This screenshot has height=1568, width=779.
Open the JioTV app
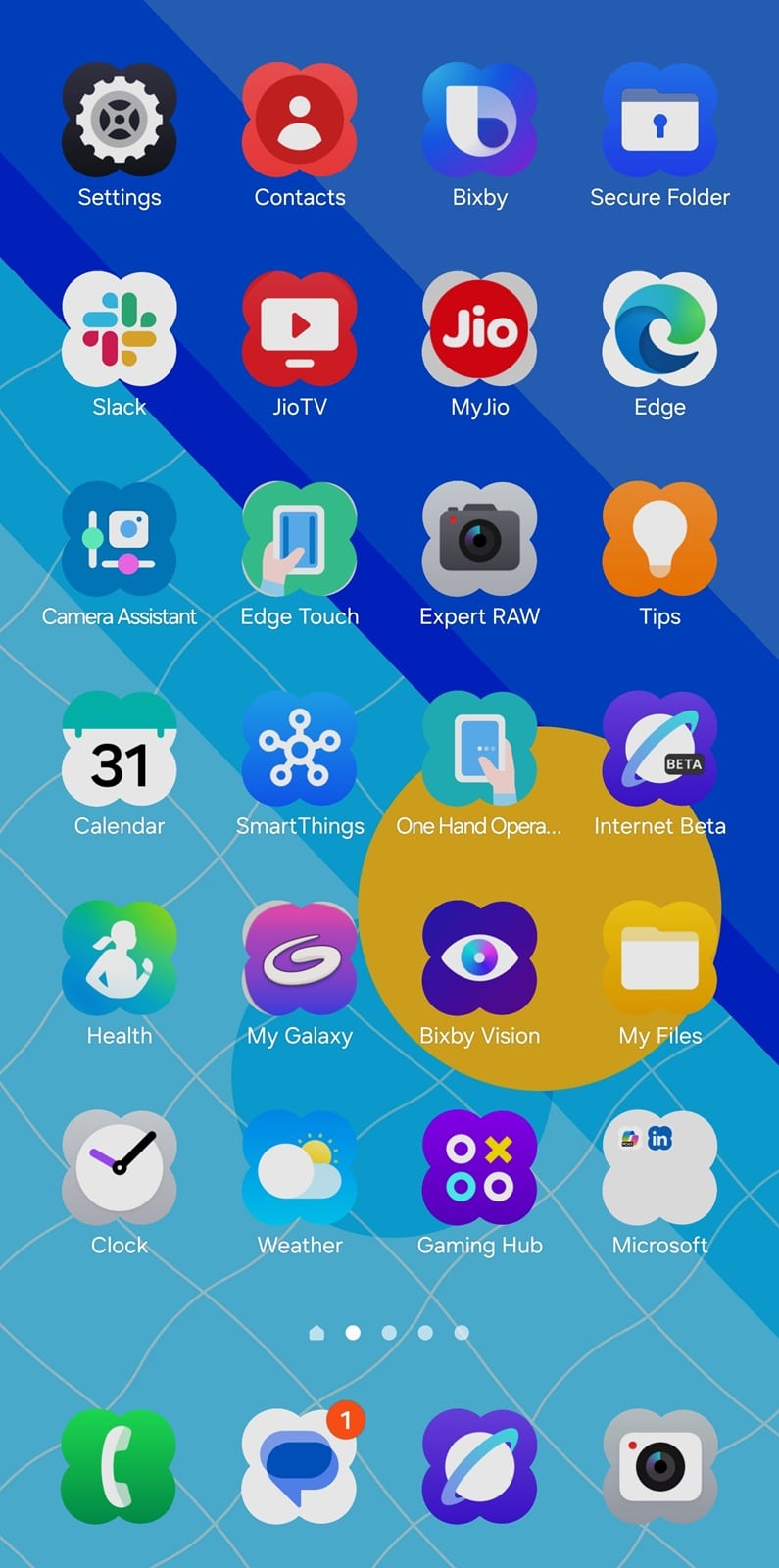pyautogui.click(x=300, y=330)
